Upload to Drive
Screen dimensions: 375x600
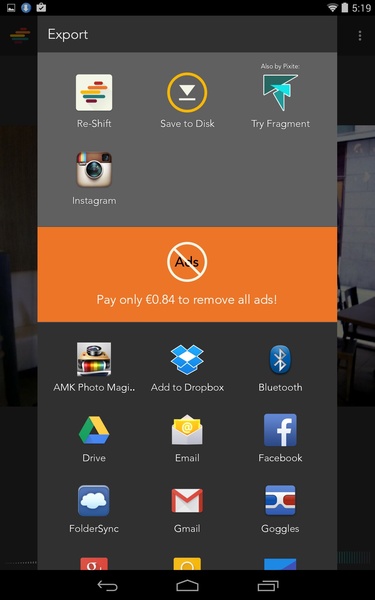pos(94,438)
